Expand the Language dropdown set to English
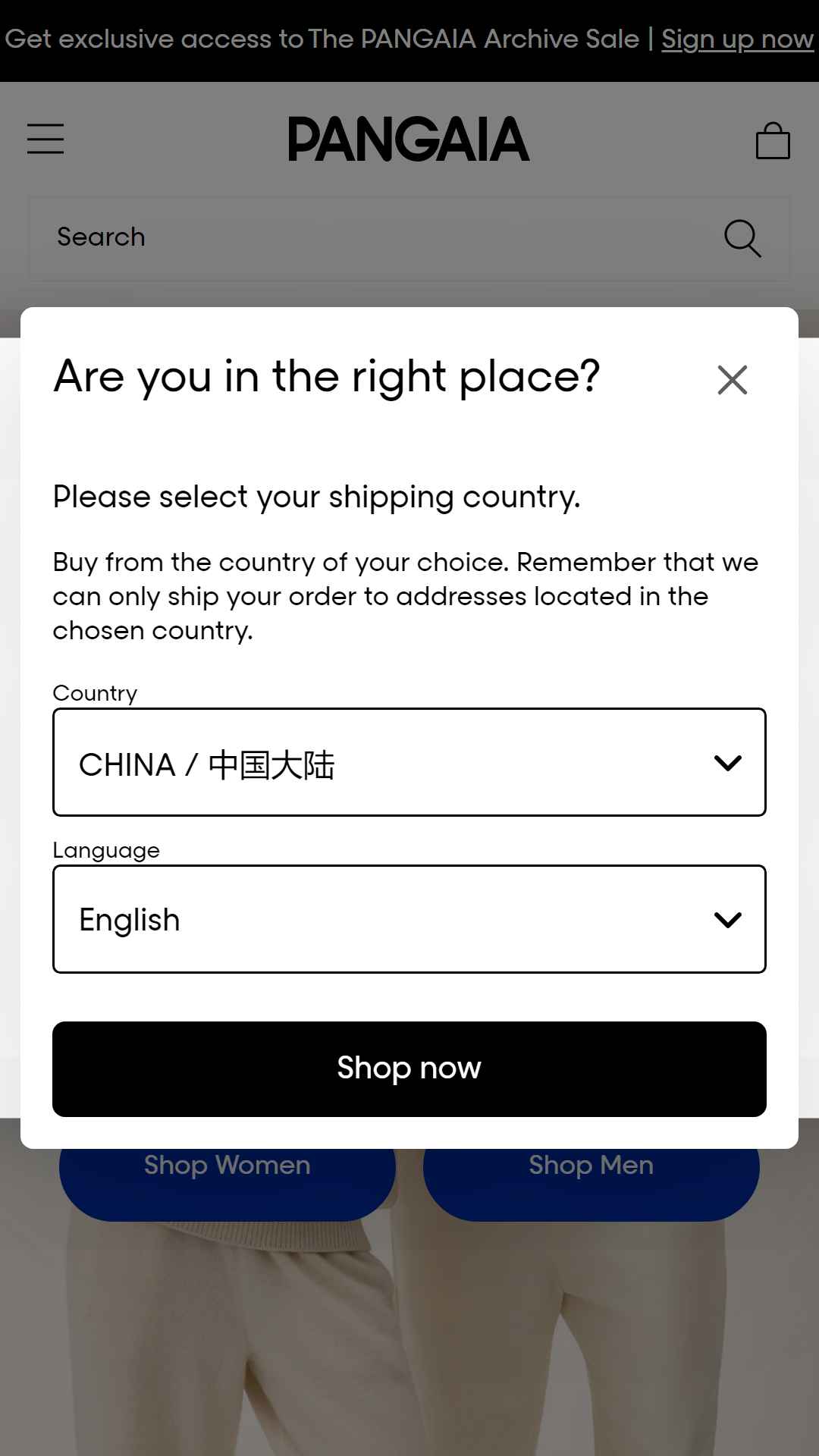 [x=409, y=919]
